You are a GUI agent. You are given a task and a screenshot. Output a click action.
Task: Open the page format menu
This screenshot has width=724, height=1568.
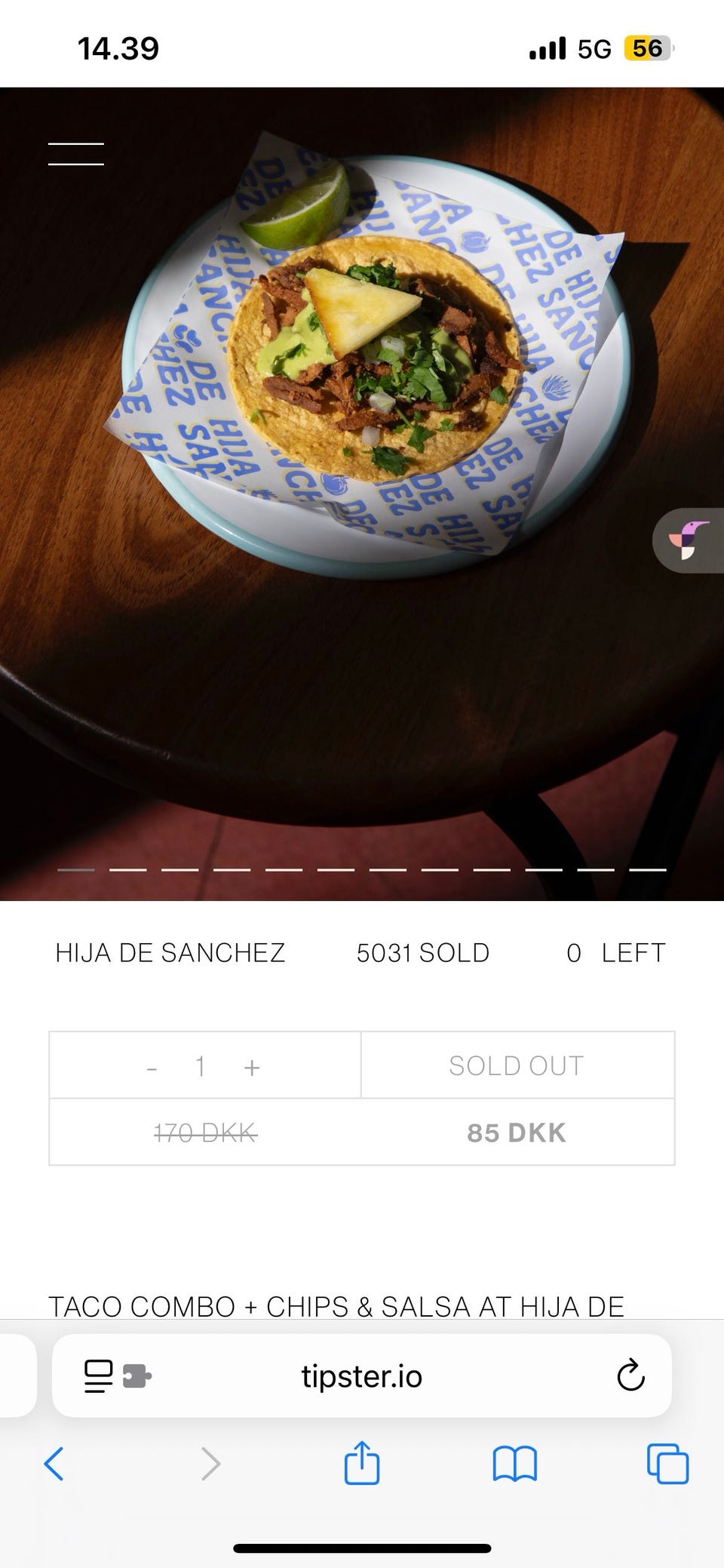(117, 1376)
